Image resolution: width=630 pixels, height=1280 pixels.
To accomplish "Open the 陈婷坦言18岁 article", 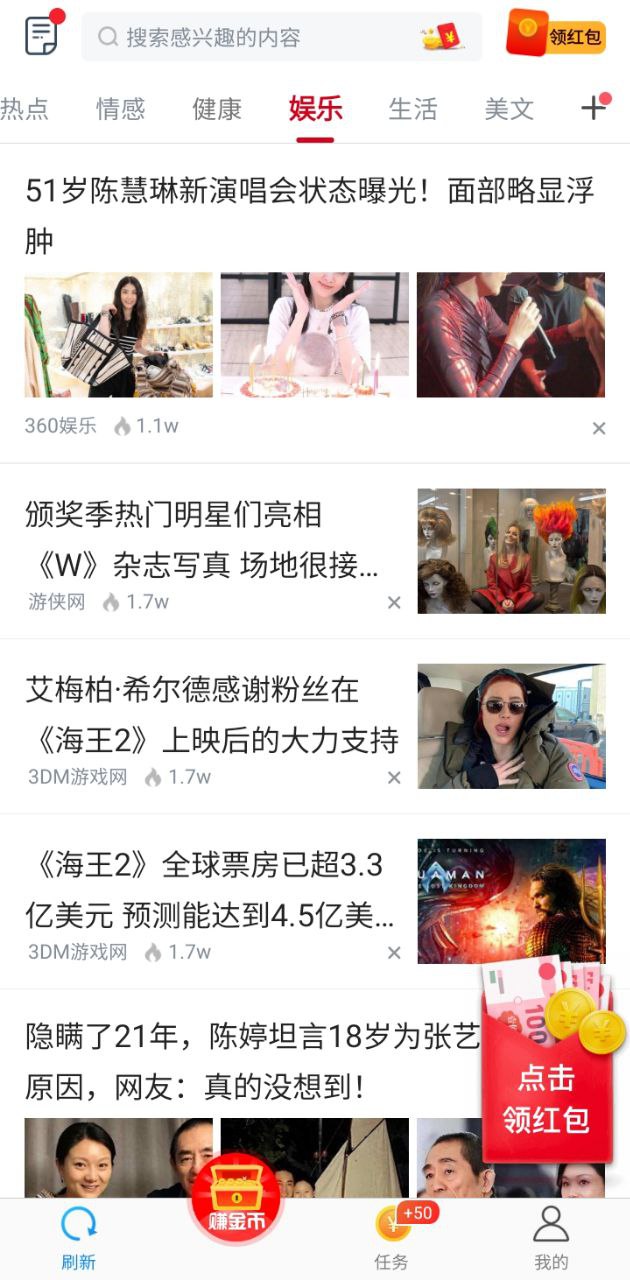I will pos(250,1061).
